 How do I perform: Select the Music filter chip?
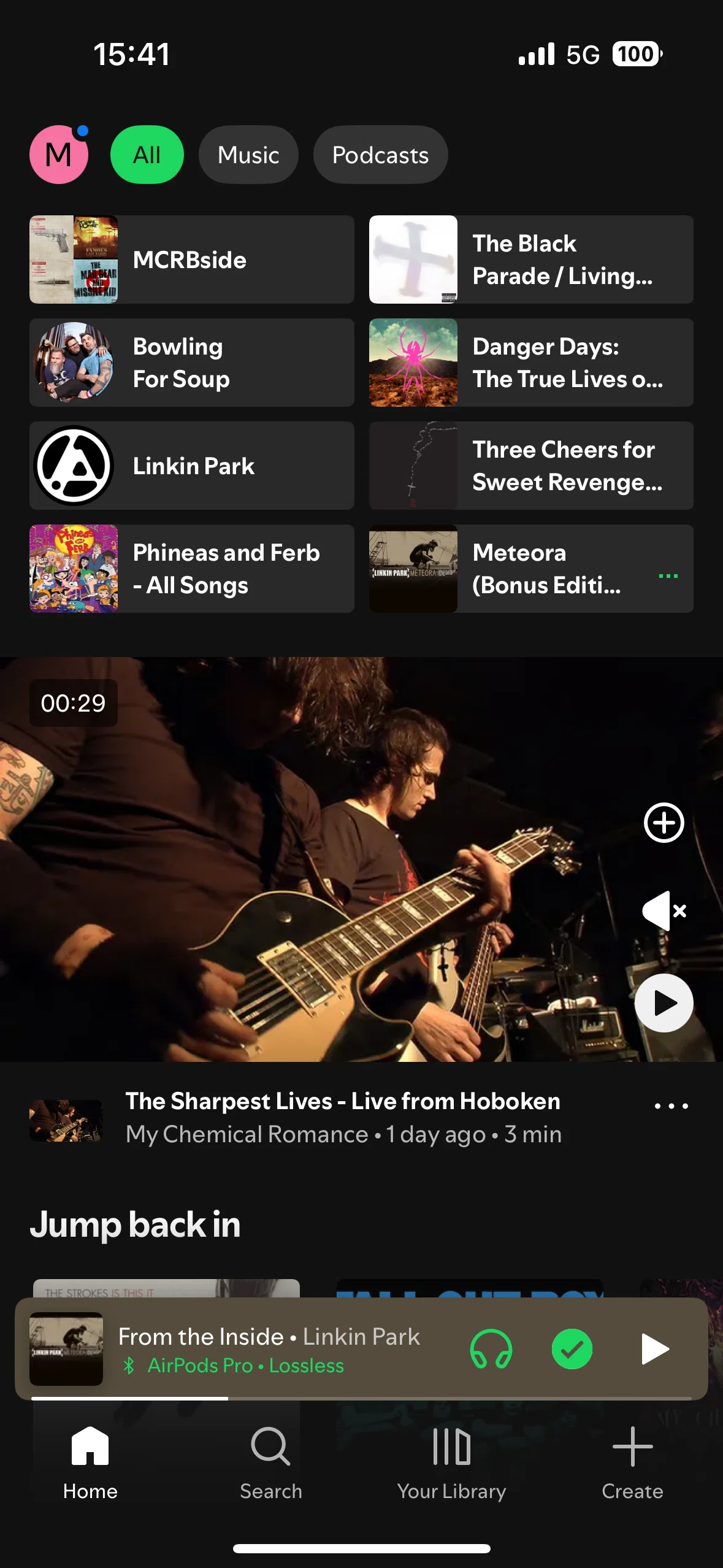click(x=248, y=155)
